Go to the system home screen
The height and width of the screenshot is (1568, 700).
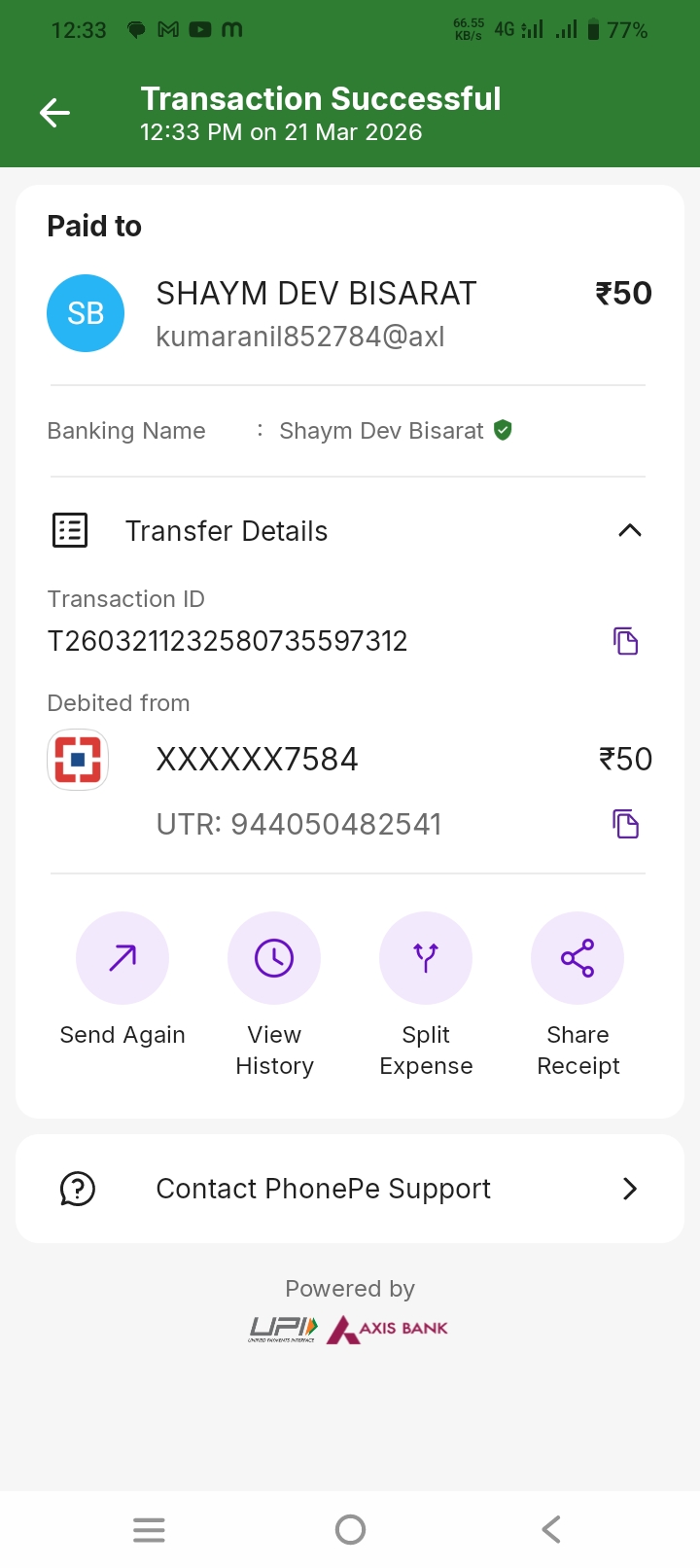pos(350,1530)
